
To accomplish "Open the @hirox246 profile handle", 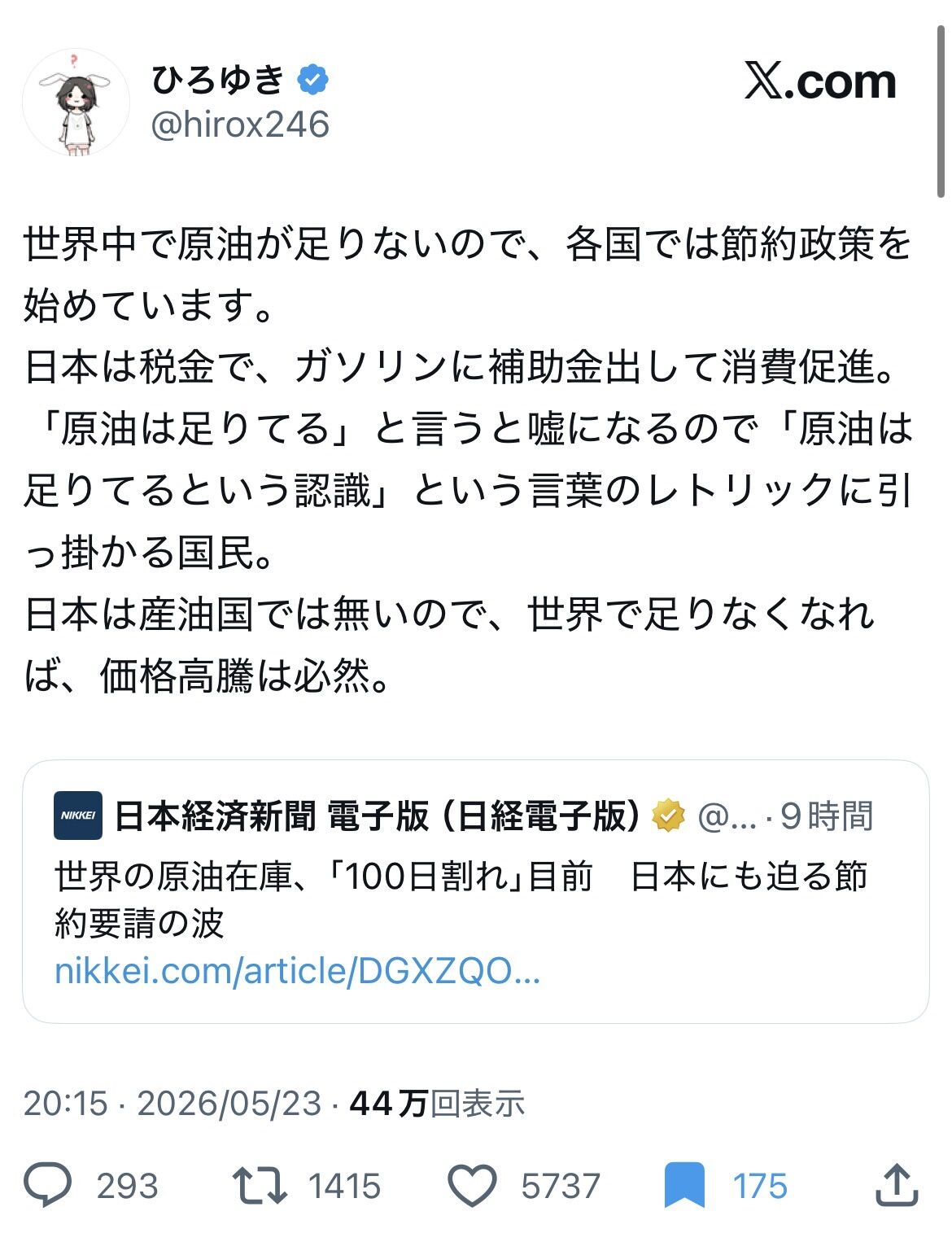I will pos(240,125).
